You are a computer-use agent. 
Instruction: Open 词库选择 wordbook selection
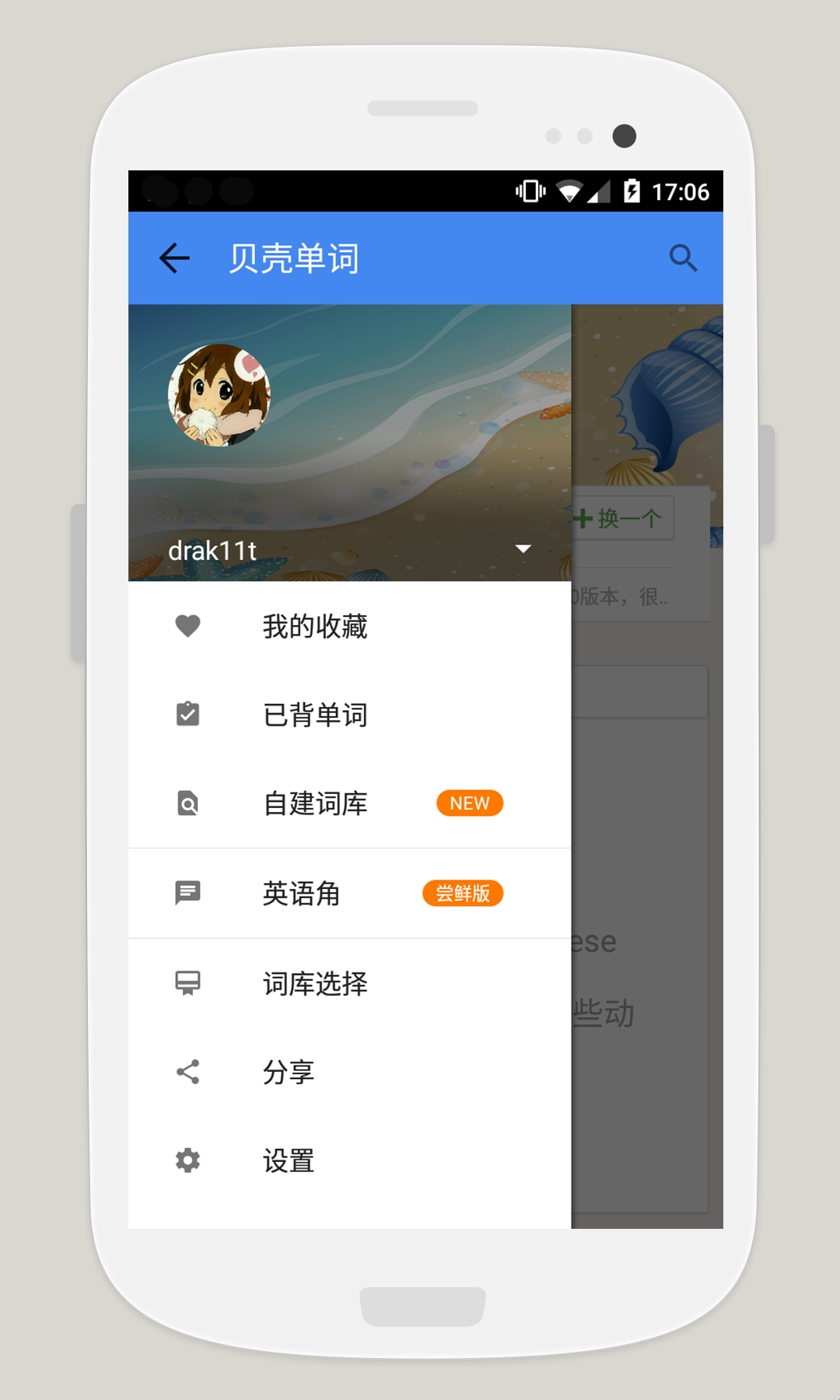[x=314, y=984]
